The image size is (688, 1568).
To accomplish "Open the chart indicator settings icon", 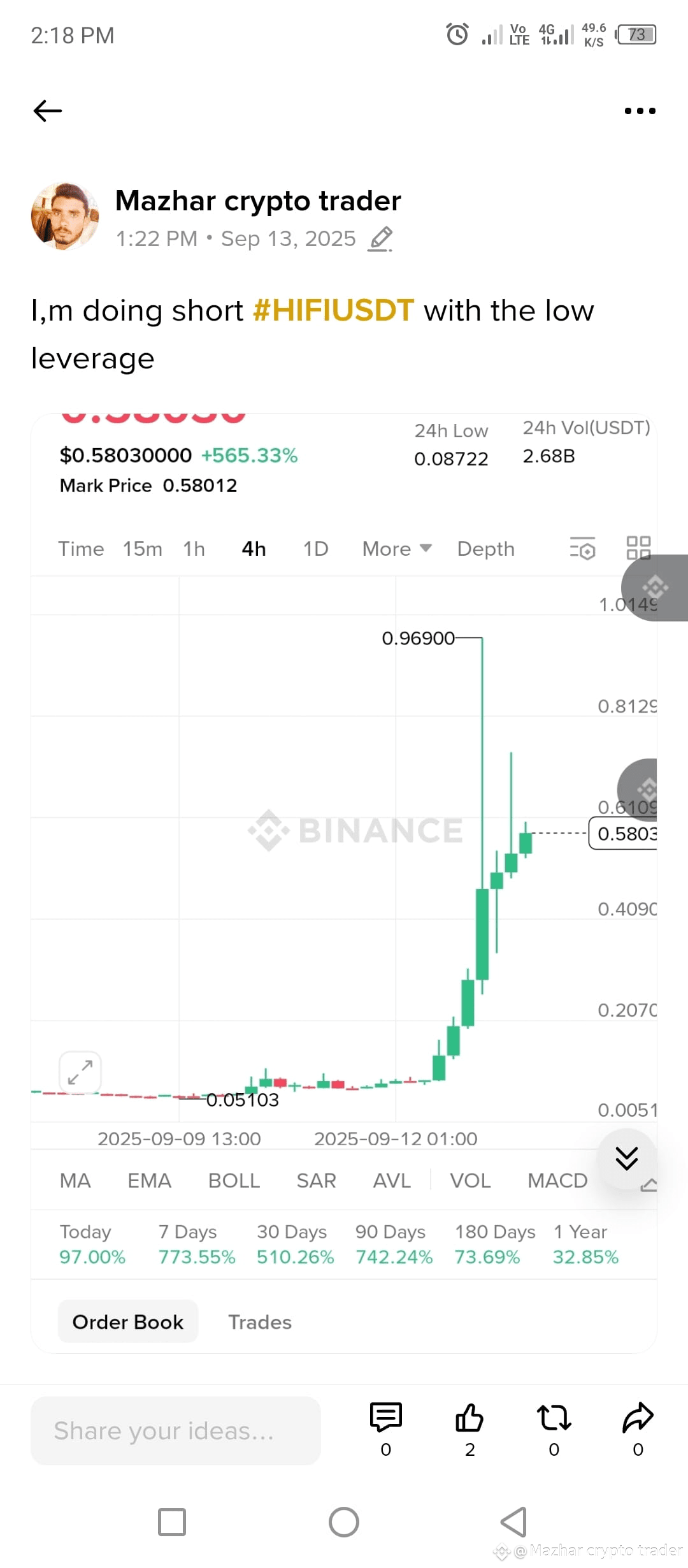I will [580, 549].
